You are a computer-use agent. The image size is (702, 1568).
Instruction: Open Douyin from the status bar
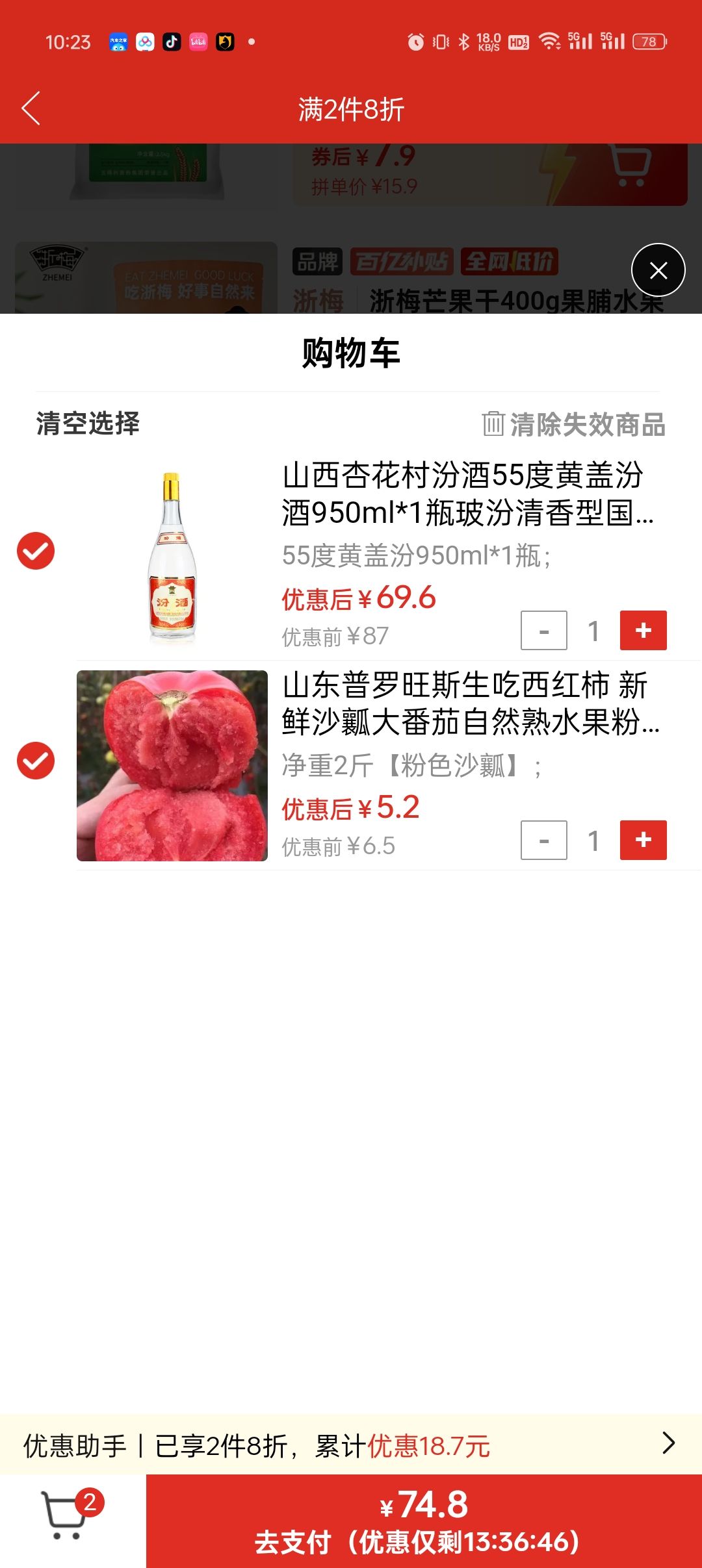tap(172, 41)
